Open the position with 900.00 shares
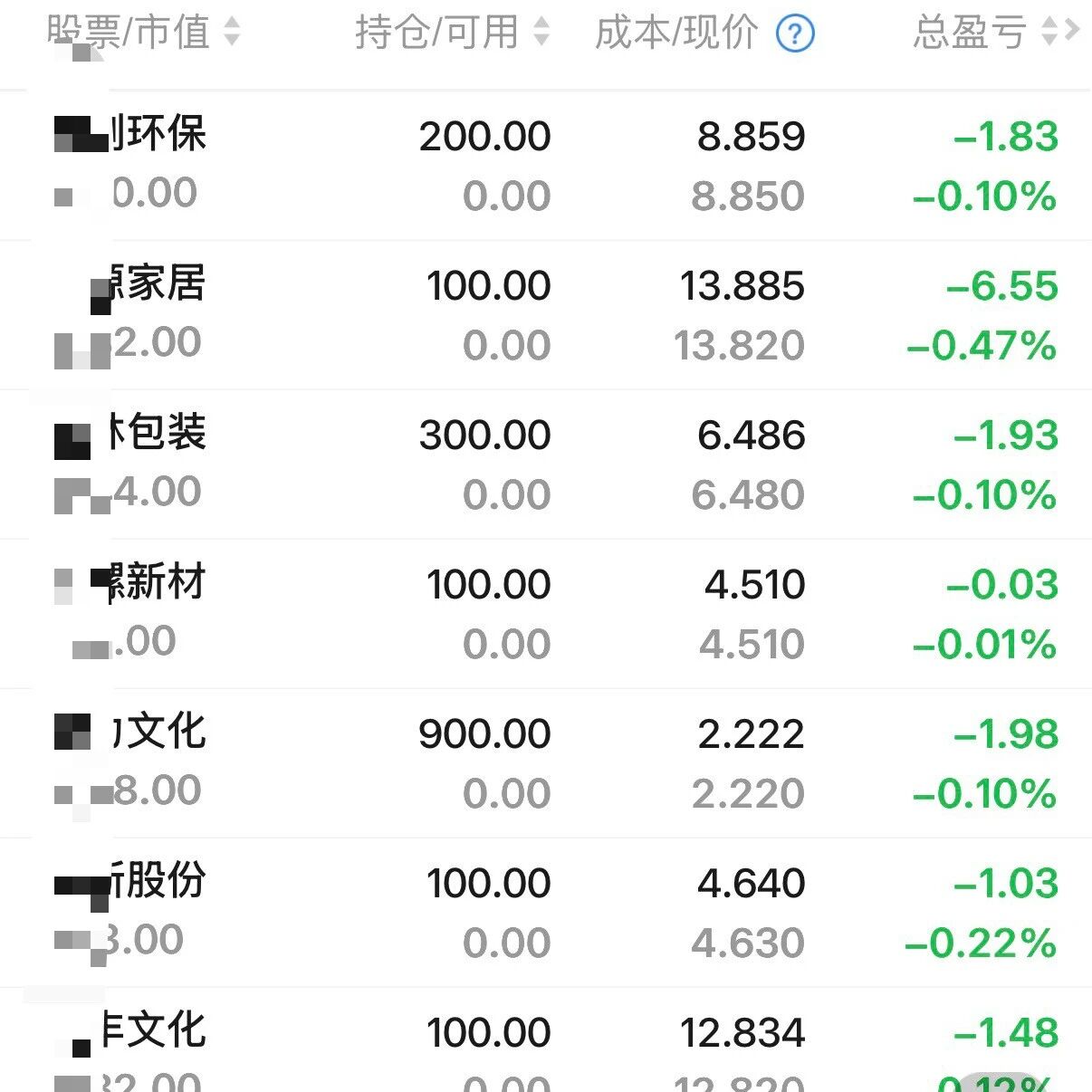Viewport: 1092px width, 1092px height. coord(546,763)
